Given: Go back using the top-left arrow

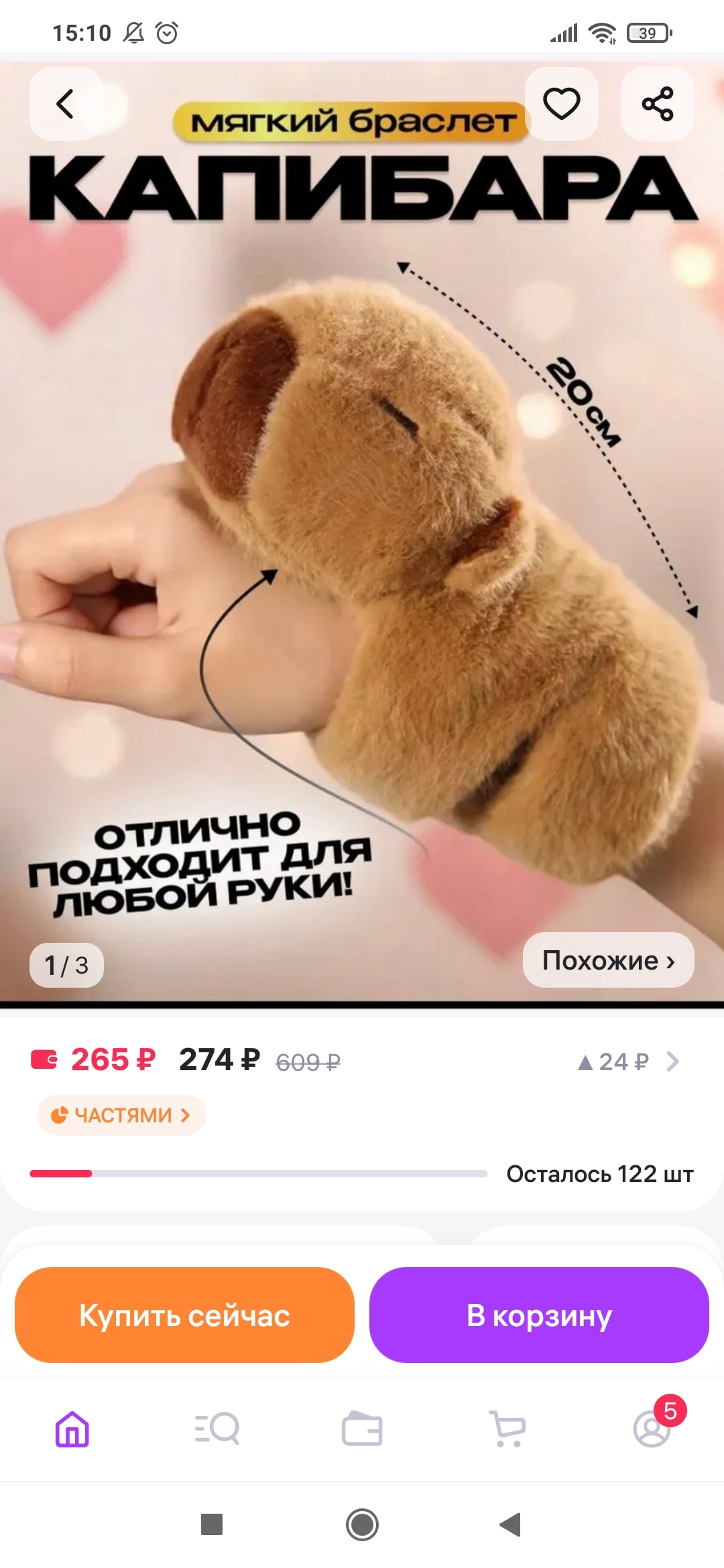Looking at the screenshot, I should [66, 104].
